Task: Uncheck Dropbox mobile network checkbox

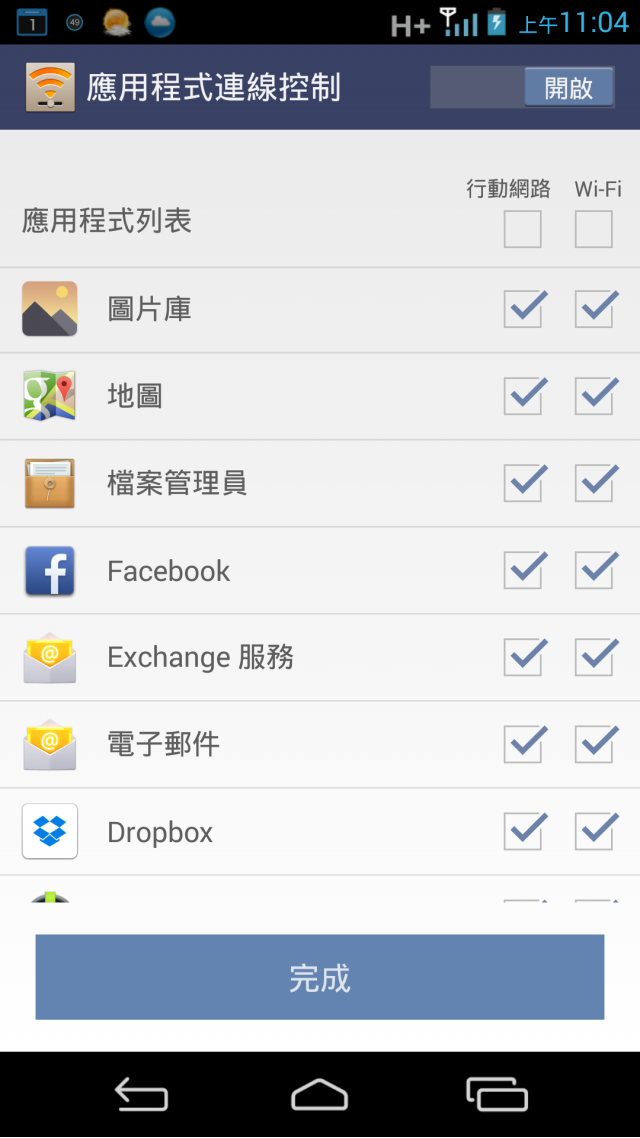Action: tap(522, 832)
